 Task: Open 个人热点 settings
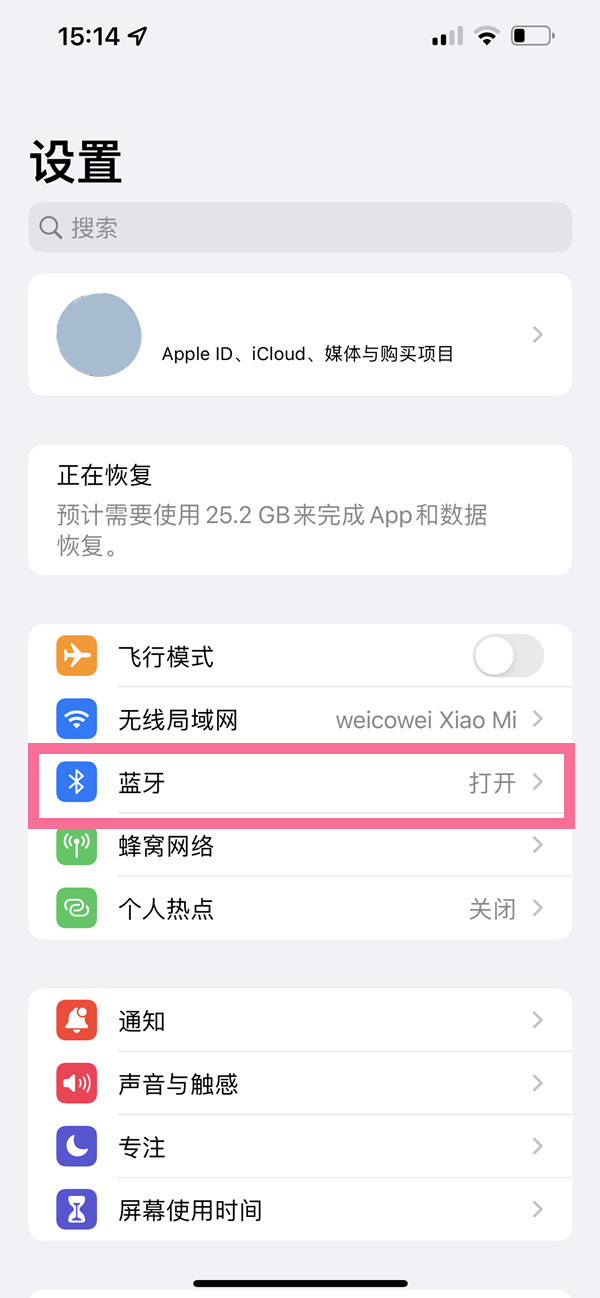[300, 908]
